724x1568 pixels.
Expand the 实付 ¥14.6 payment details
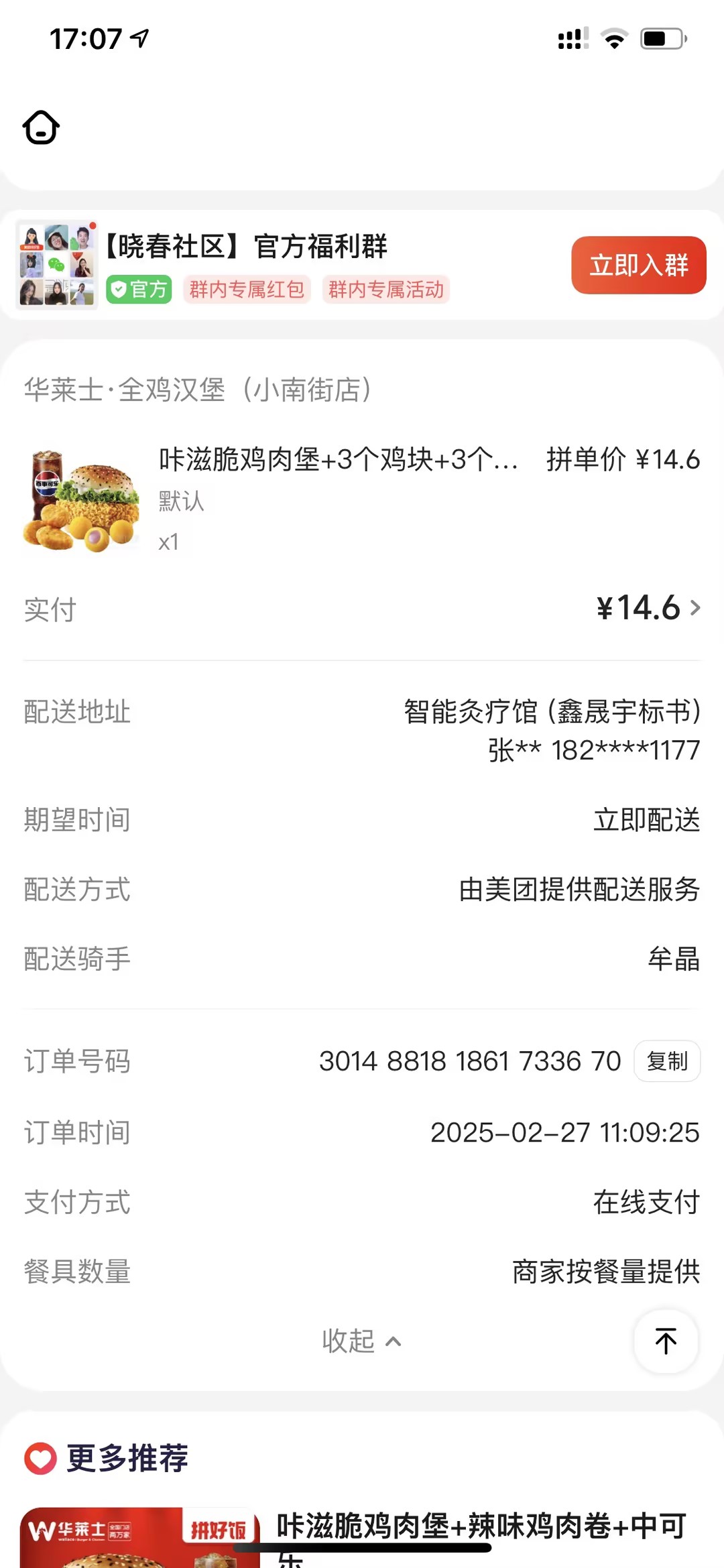coord(648,608)
